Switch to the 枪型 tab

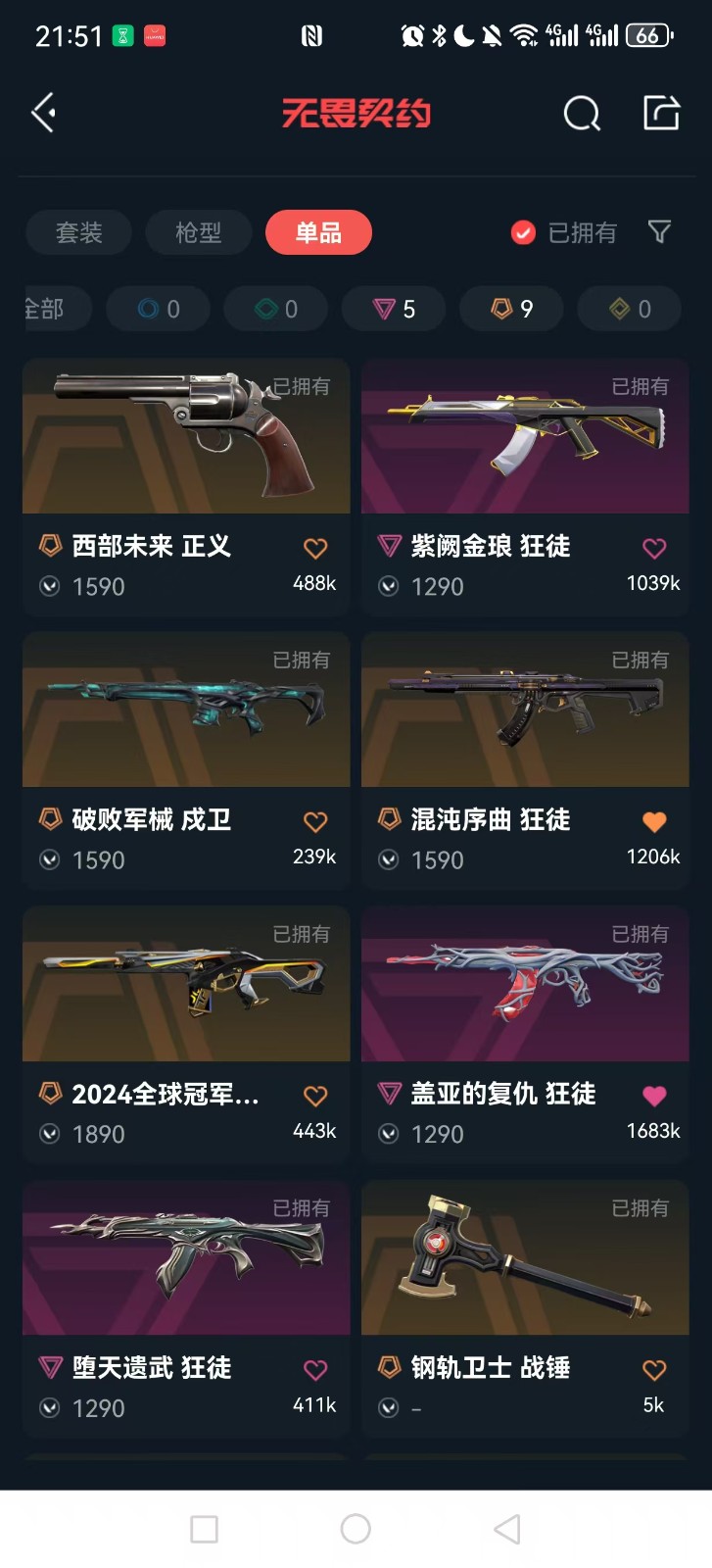[x=199, y=232]
